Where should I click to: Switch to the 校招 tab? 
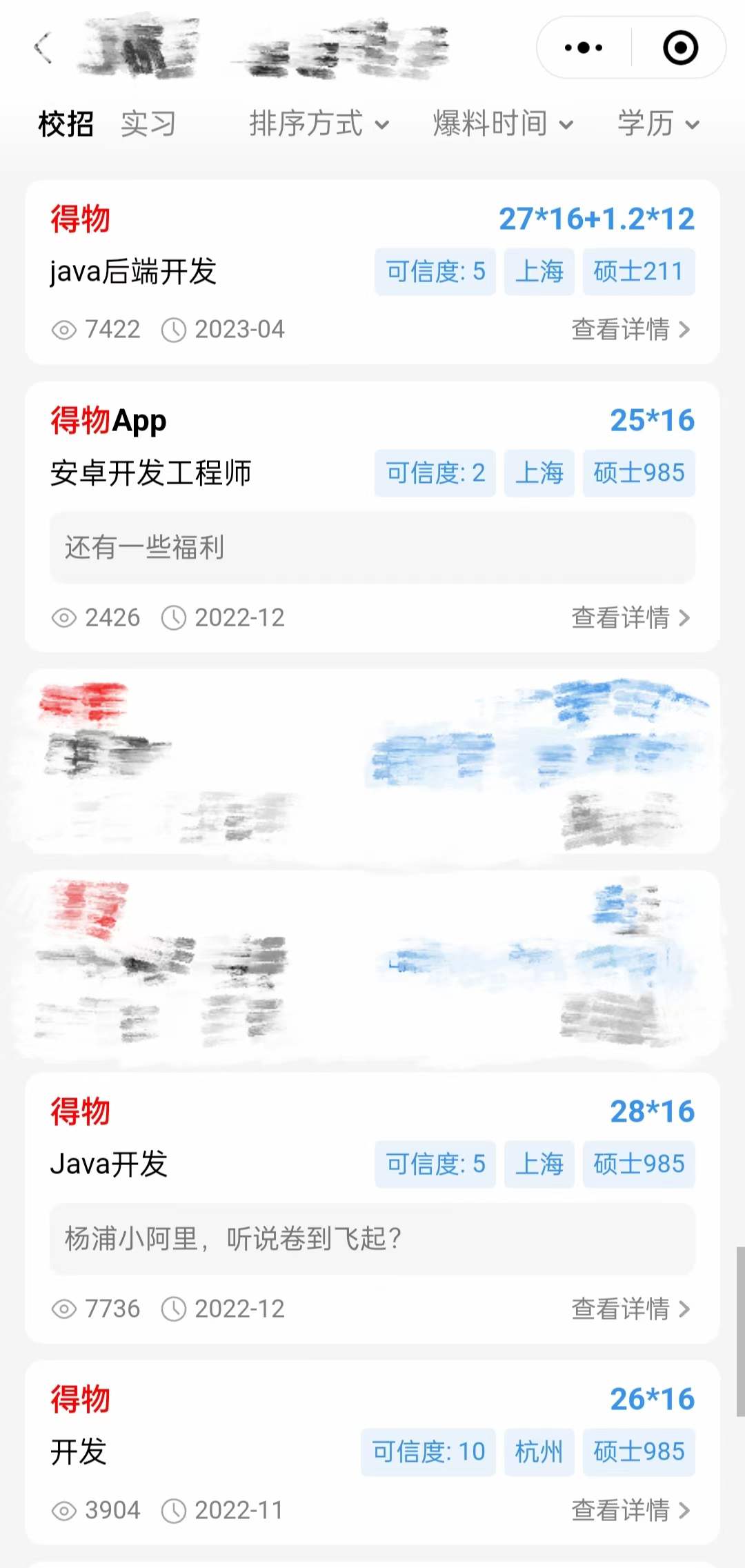click(66, 125)
